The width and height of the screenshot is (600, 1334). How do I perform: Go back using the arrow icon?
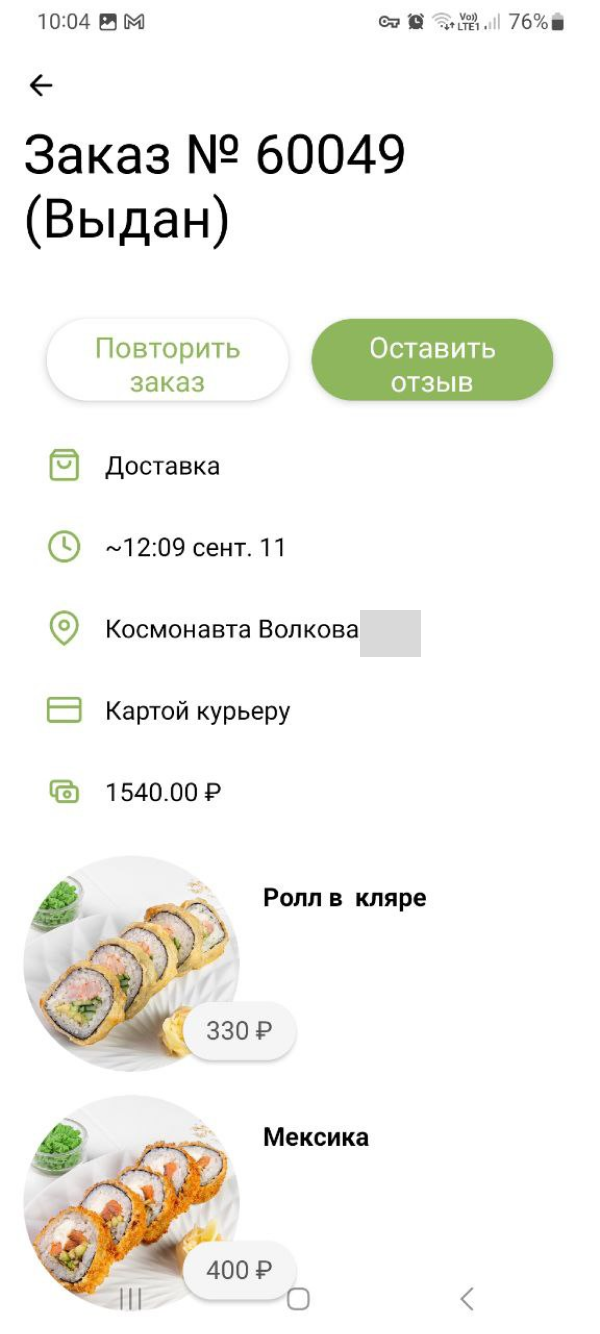(x=41, y=86)
